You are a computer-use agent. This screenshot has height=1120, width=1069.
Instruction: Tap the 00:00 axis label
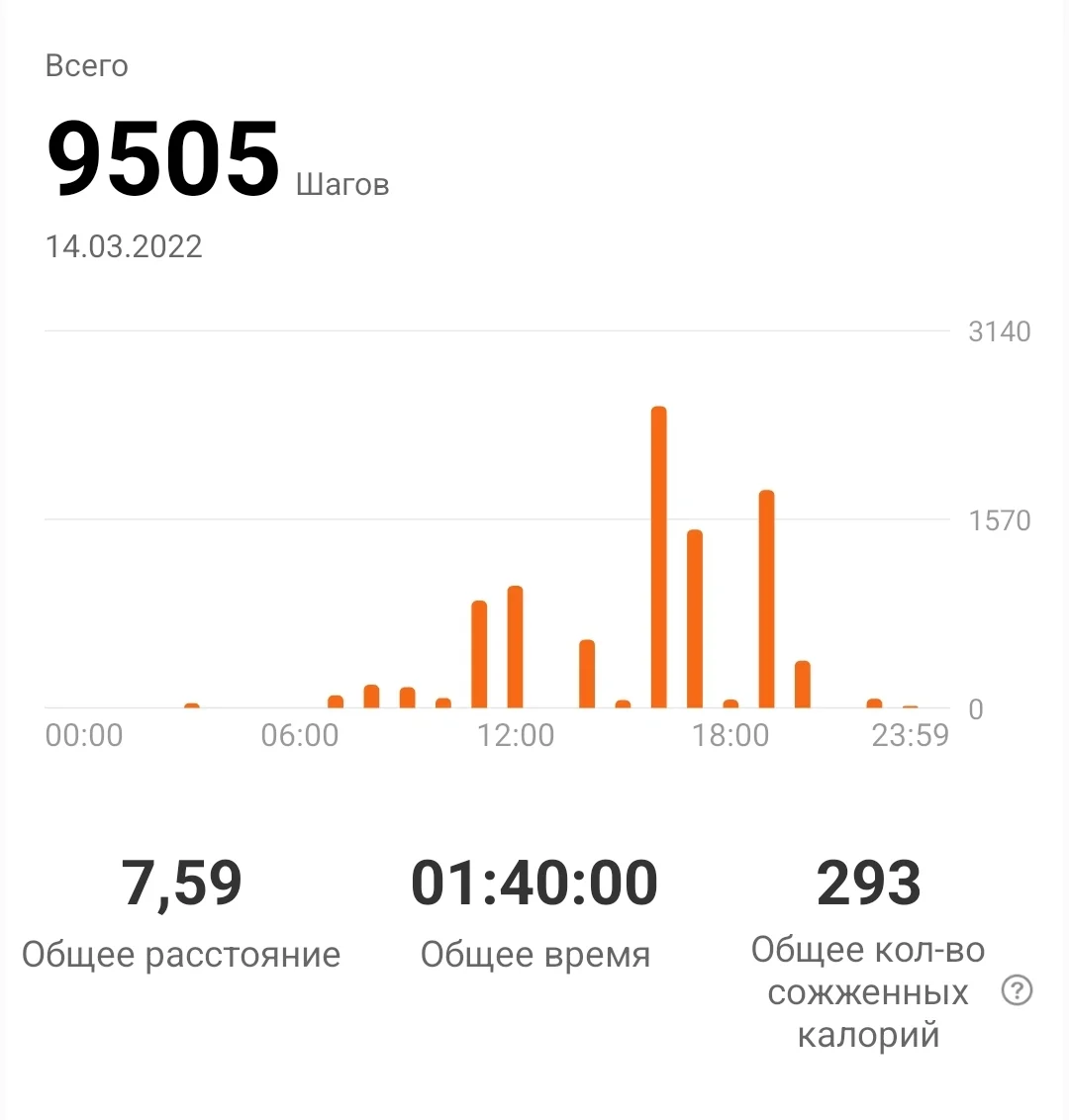[84, 735]
